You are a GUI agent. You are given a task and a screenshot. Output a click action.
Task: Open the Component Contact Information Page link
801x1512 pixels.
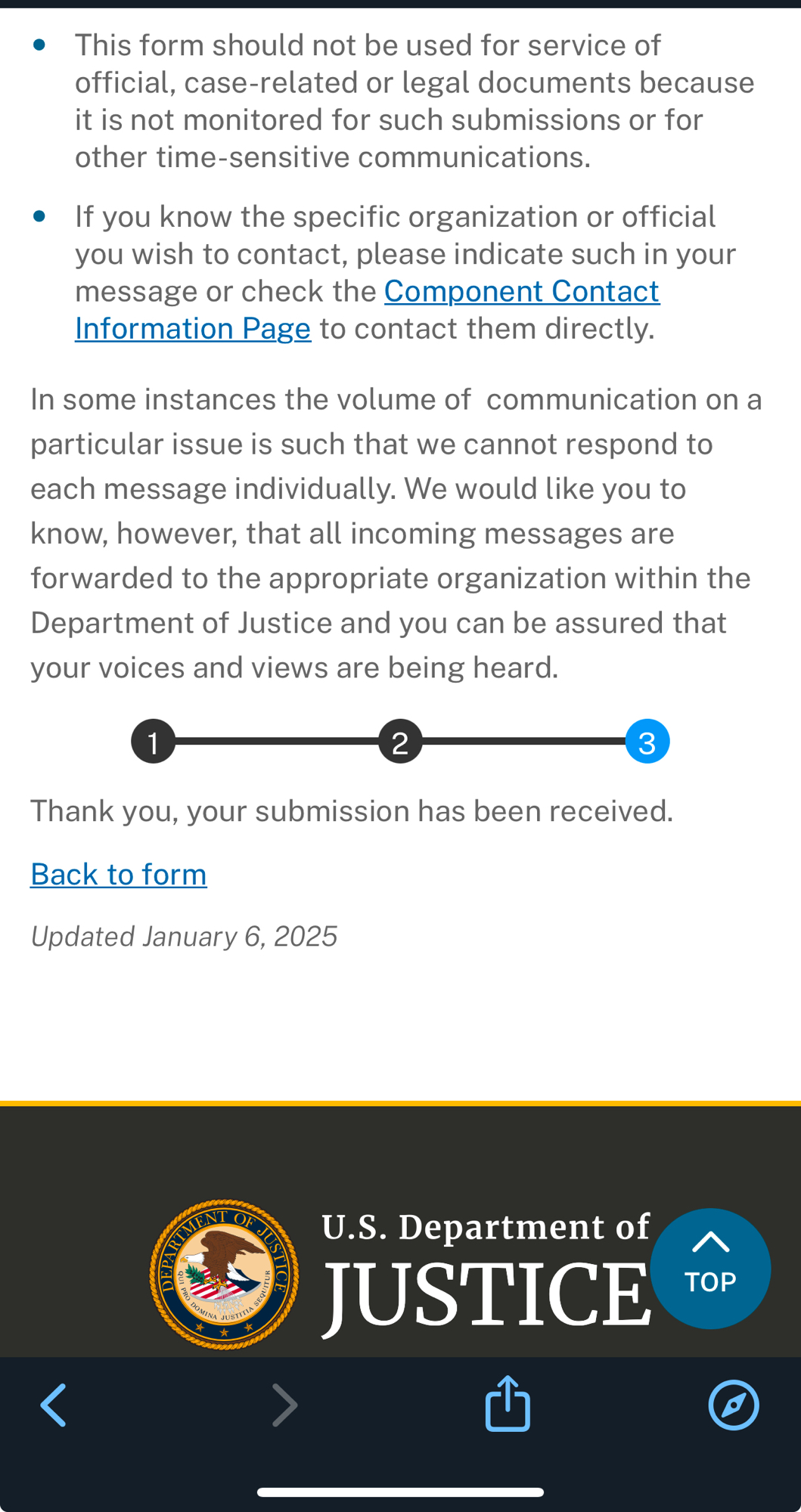pyautogui.click(x=521, y=292)
